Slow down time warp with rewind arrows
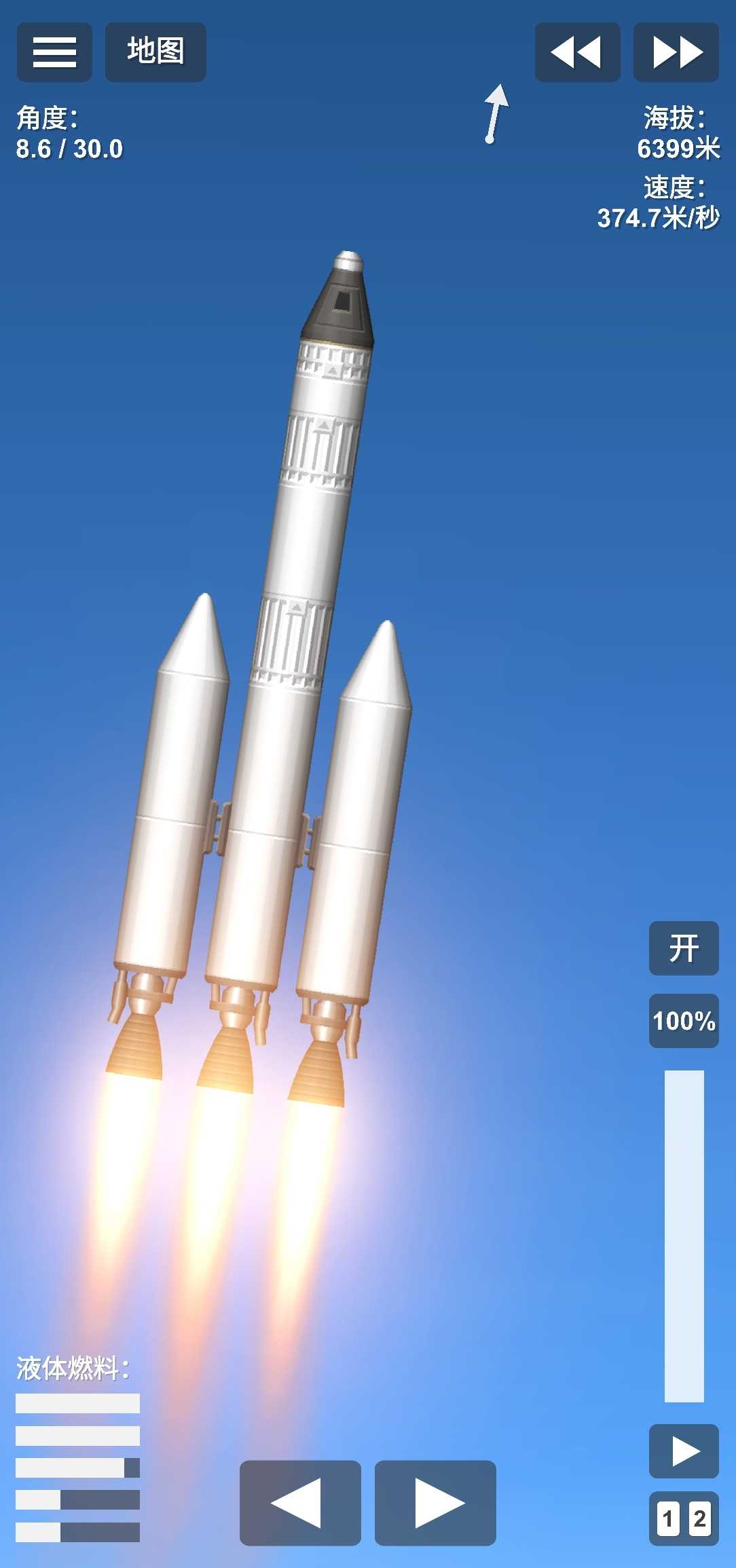Viewport: 736px width, 1568px height. [577, 52]
